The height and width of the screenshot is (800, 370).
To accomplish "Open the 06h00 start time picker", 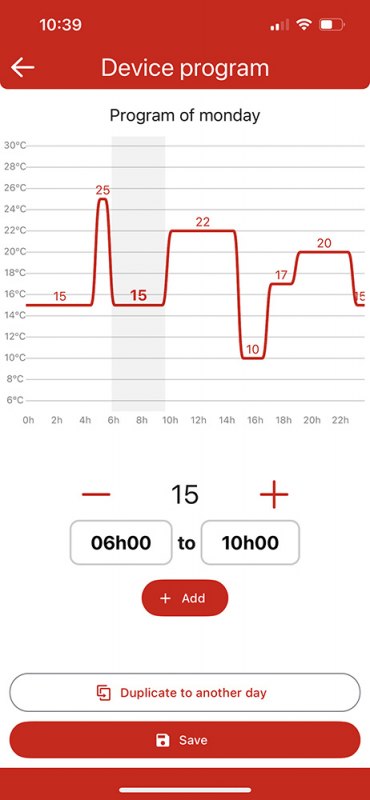I will [x=121, y=542].
